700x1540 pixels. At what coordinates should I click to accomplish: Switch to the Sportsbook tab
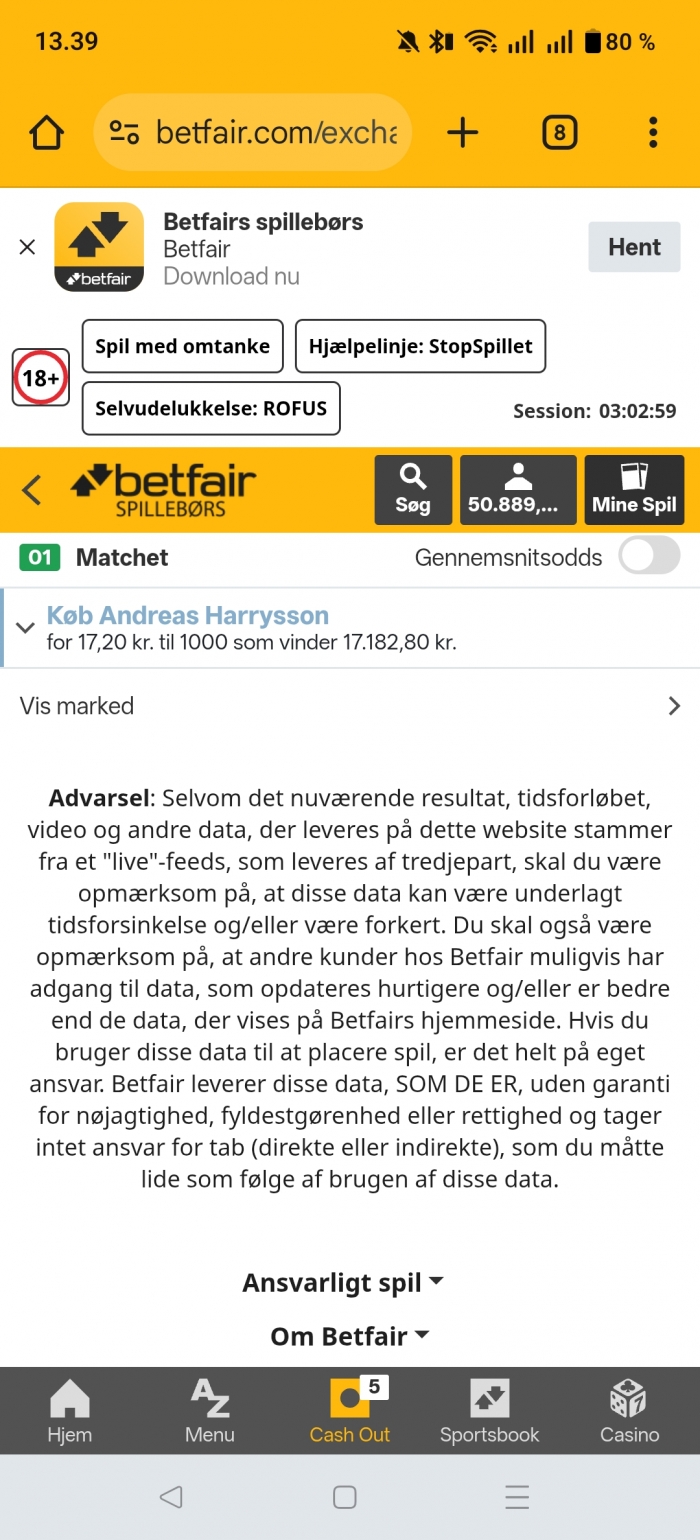(x=489, y=1411)
